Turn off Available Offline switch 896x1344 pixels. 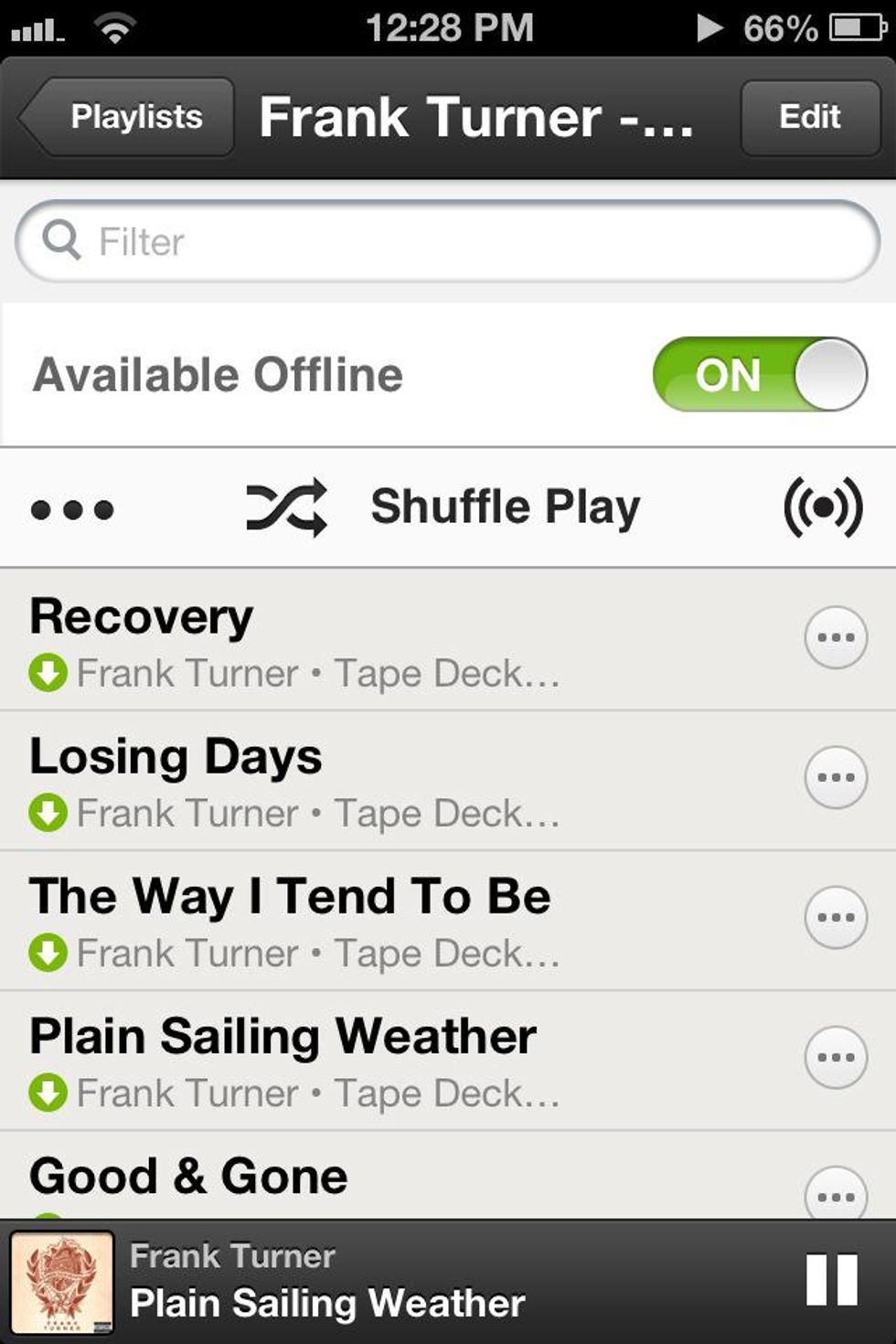click(759, 375)
